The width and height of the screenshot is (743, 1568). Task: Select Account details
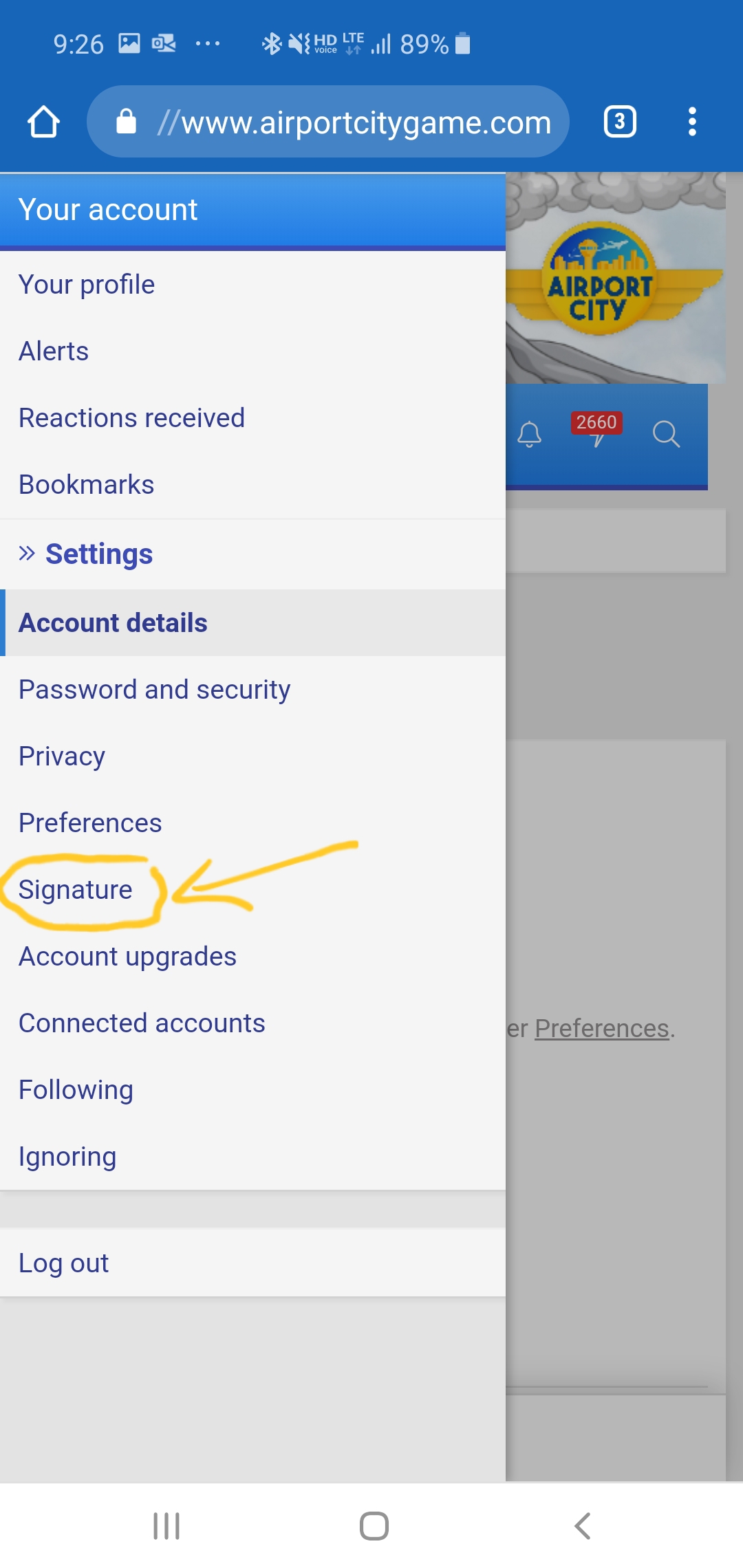click(x=113, y=623)
